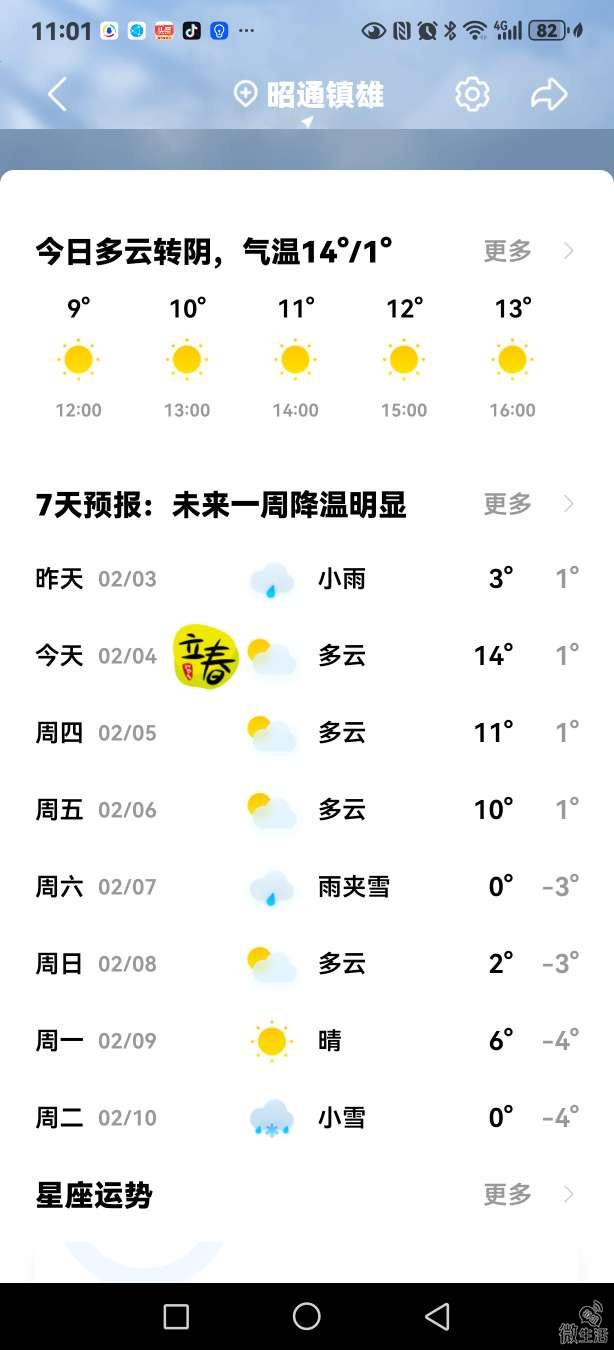Open the recent apps overview
This screenshot has height=1350, width=614.
pyautogui.click(x=176, y=1316)
